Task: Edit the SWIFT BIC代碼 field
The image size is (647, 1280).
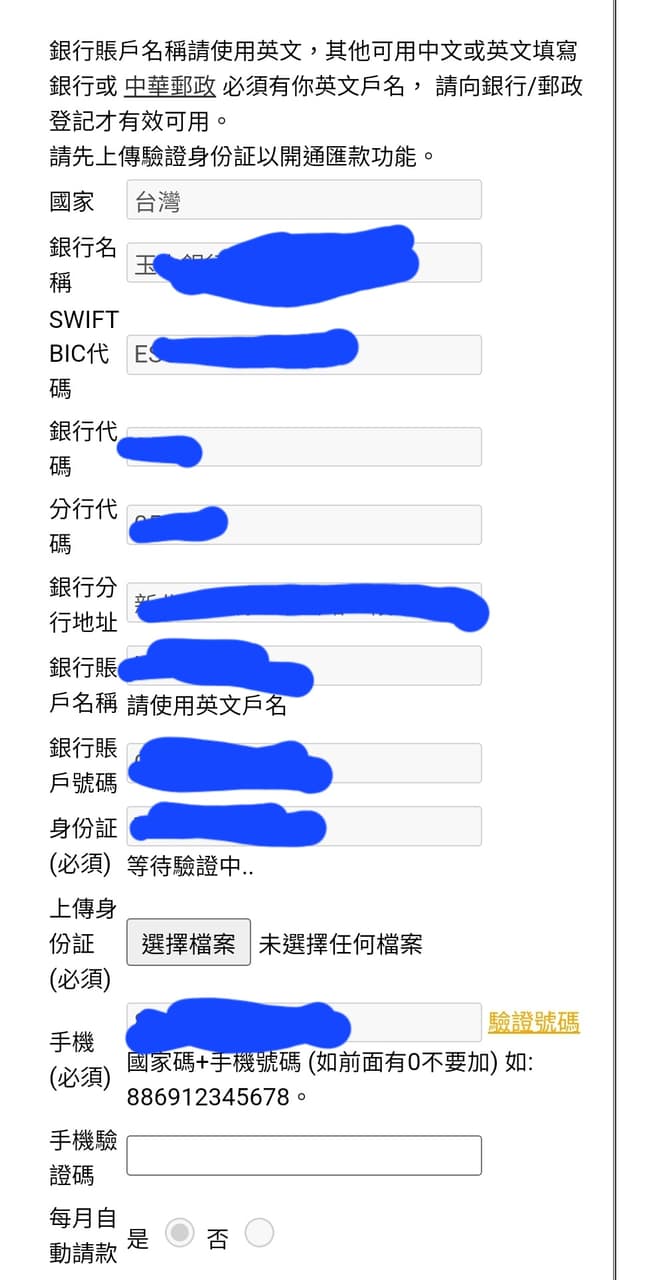Action: (x=304, y=355)
